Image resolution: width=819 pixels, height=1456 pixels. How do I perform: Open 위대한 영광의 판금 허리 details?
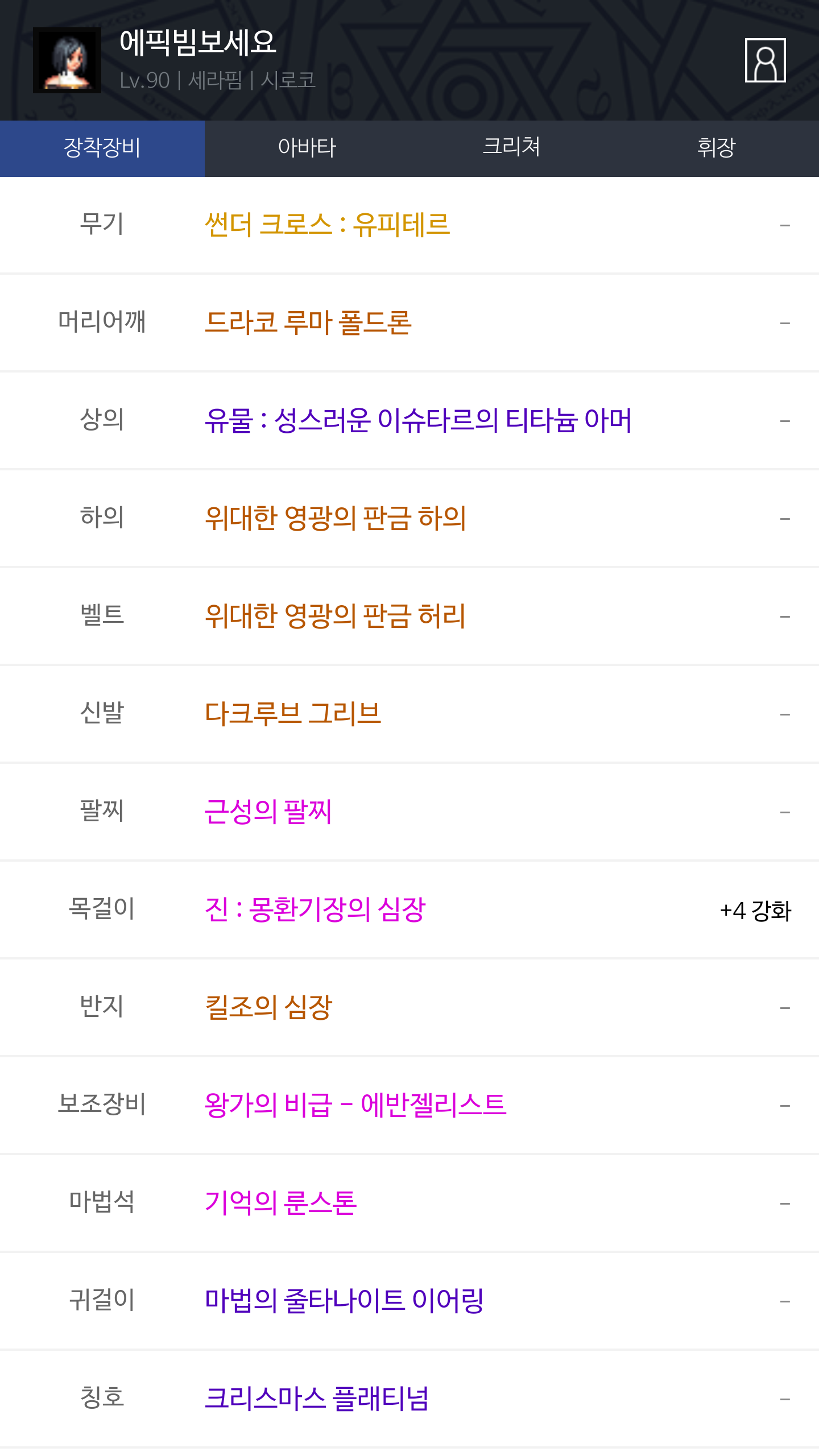pos(336,616)
